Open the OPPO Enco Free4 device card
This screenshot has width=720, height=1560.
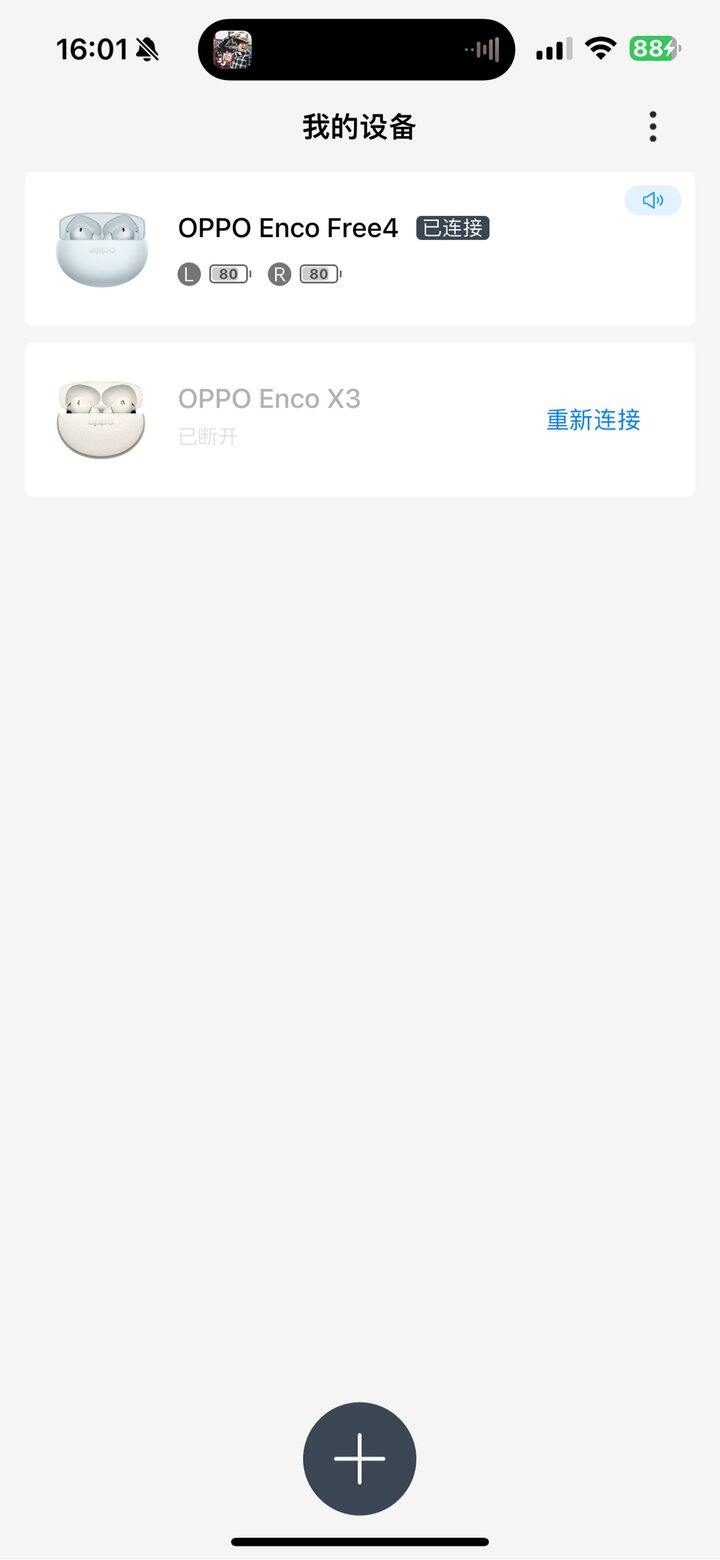coord(359,248)
